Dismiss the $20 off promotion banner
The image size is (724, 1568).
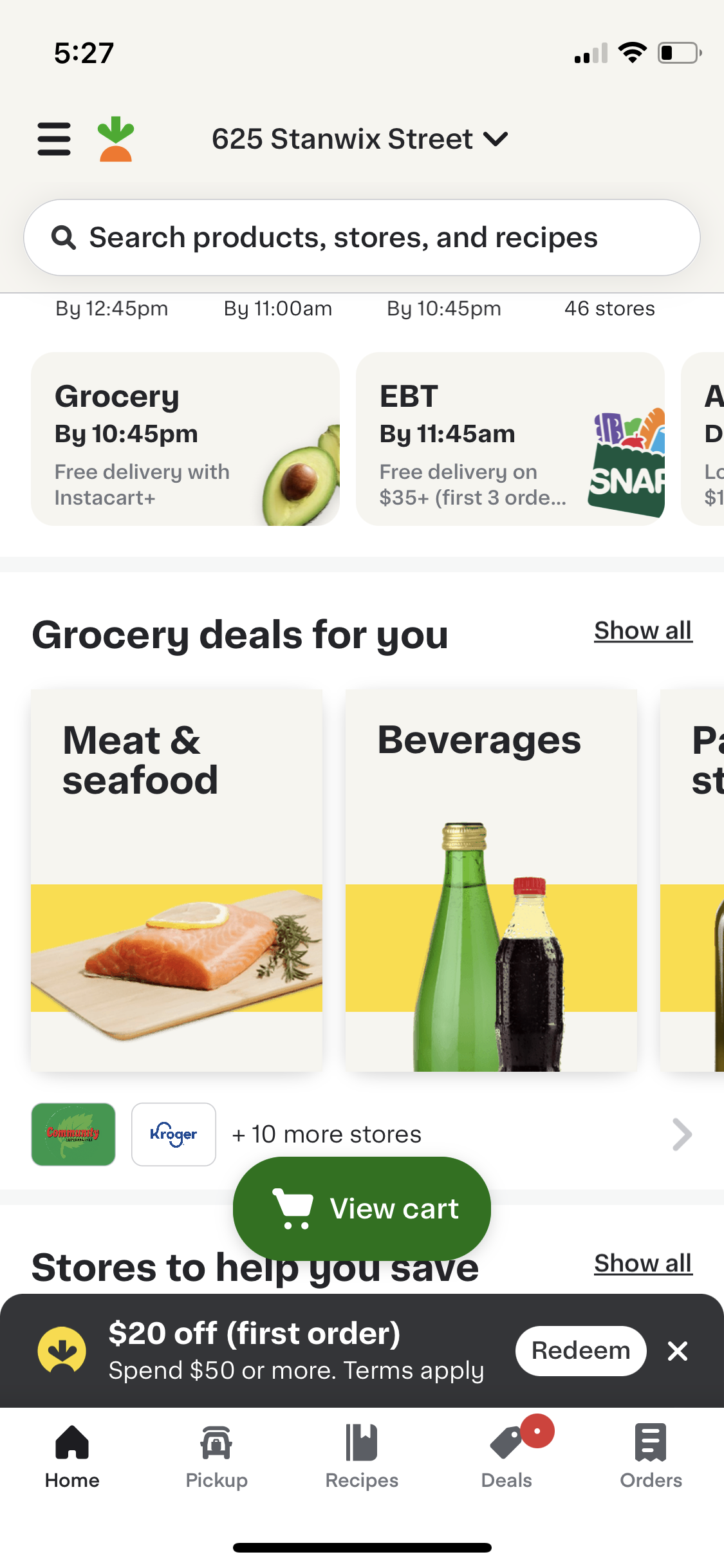[678, 1351]
